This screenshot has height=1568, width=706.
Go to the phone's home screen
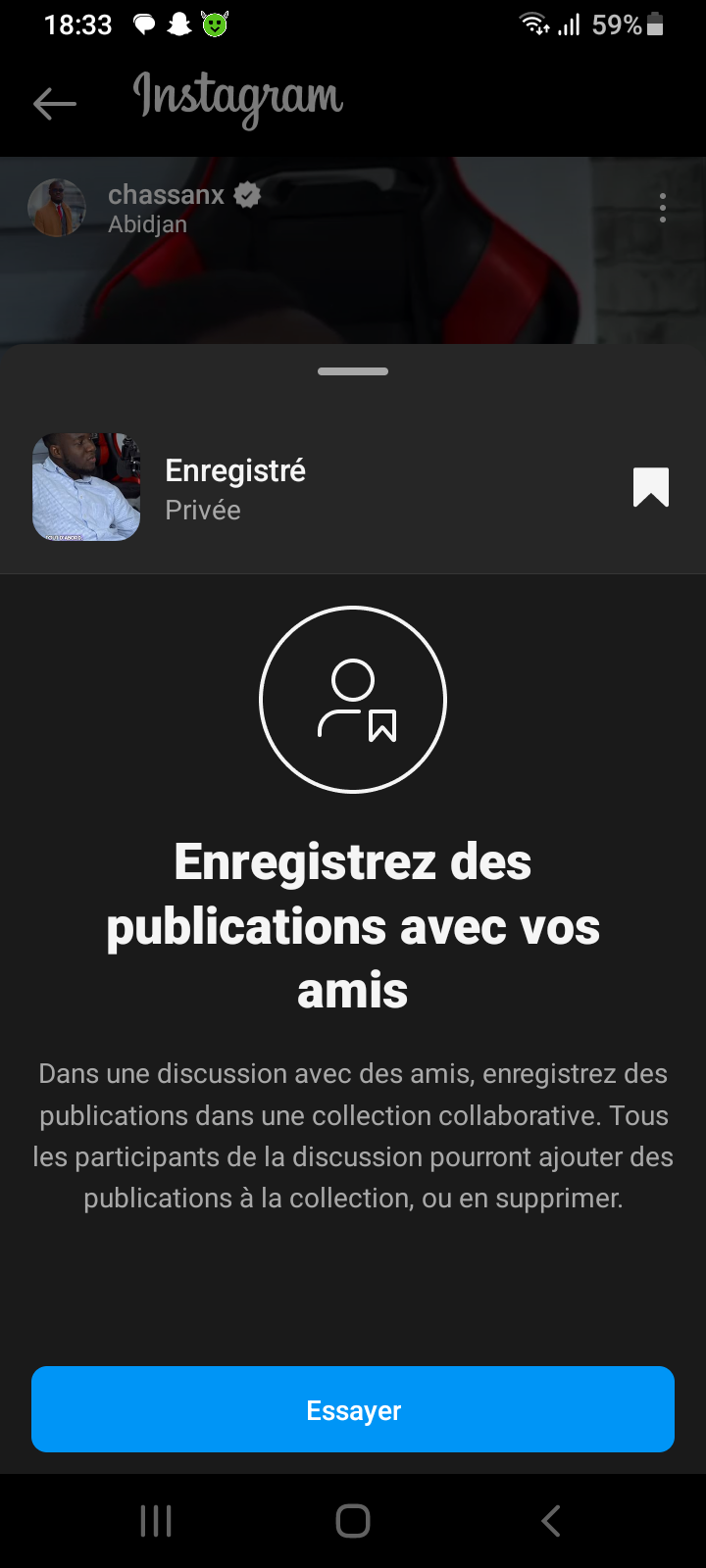pyautogui.click(x=353, y=1521)
